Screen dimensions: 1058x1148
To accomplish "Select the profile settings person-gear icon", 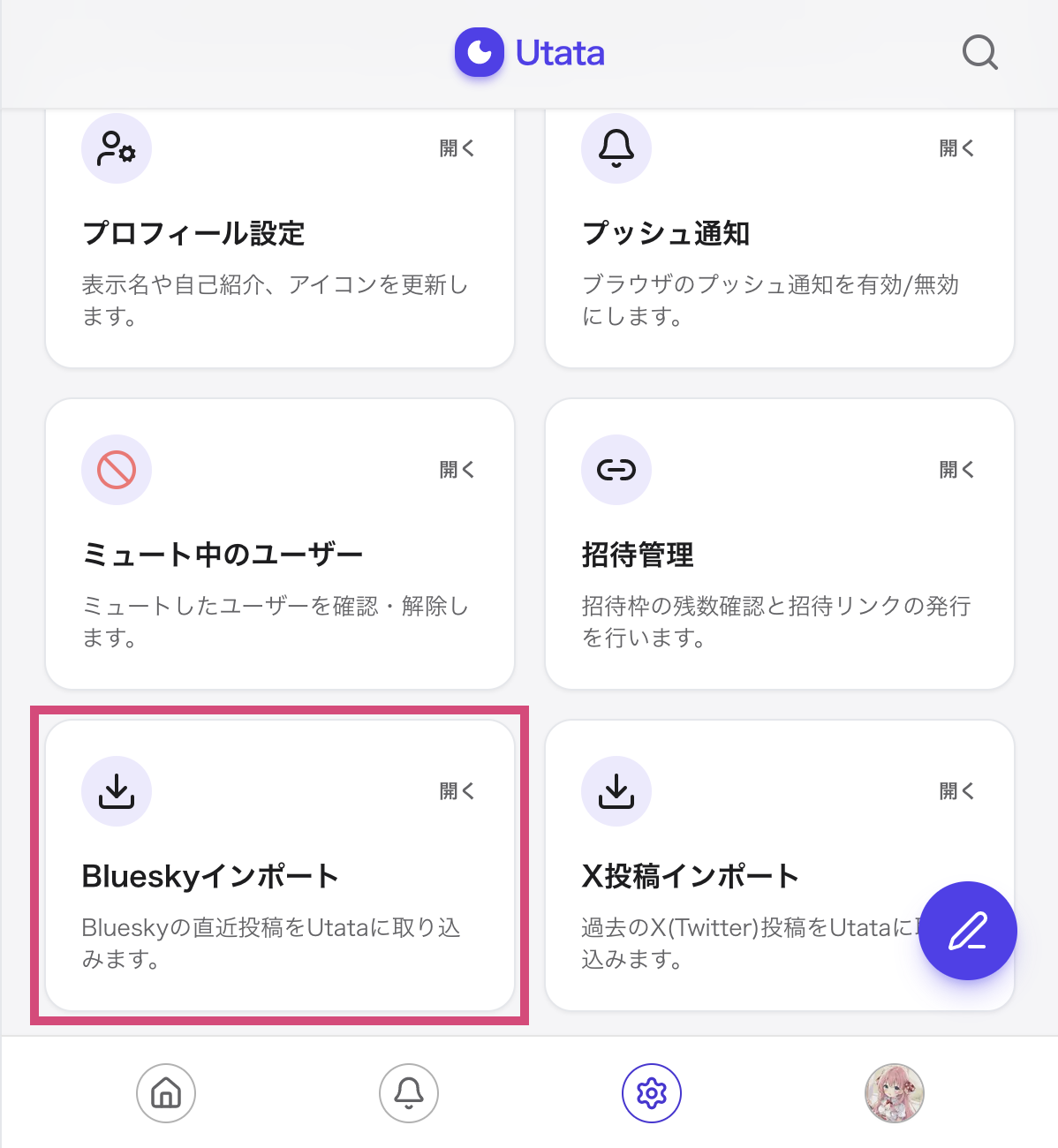I will tap(116, 148).
